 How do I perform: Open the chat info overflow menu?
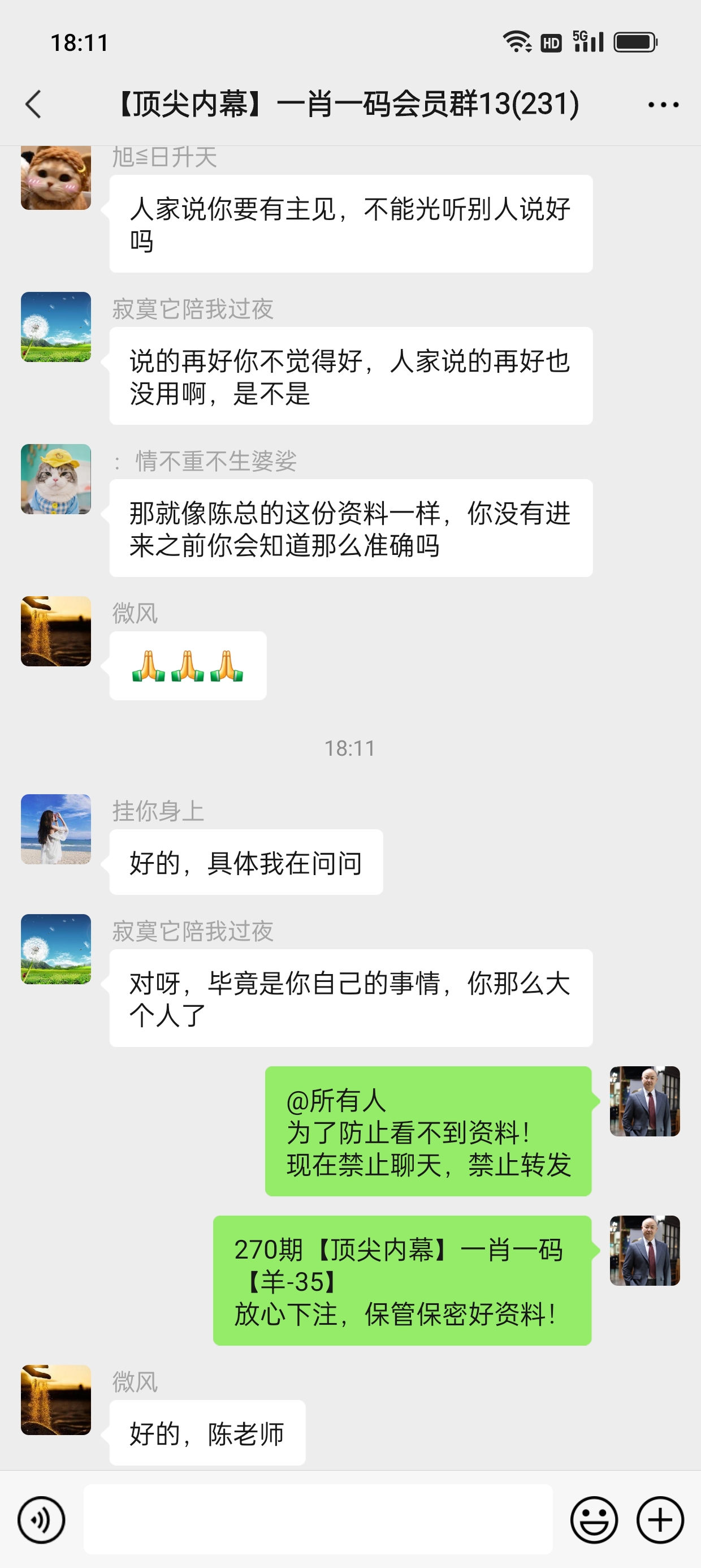(663, 105)
